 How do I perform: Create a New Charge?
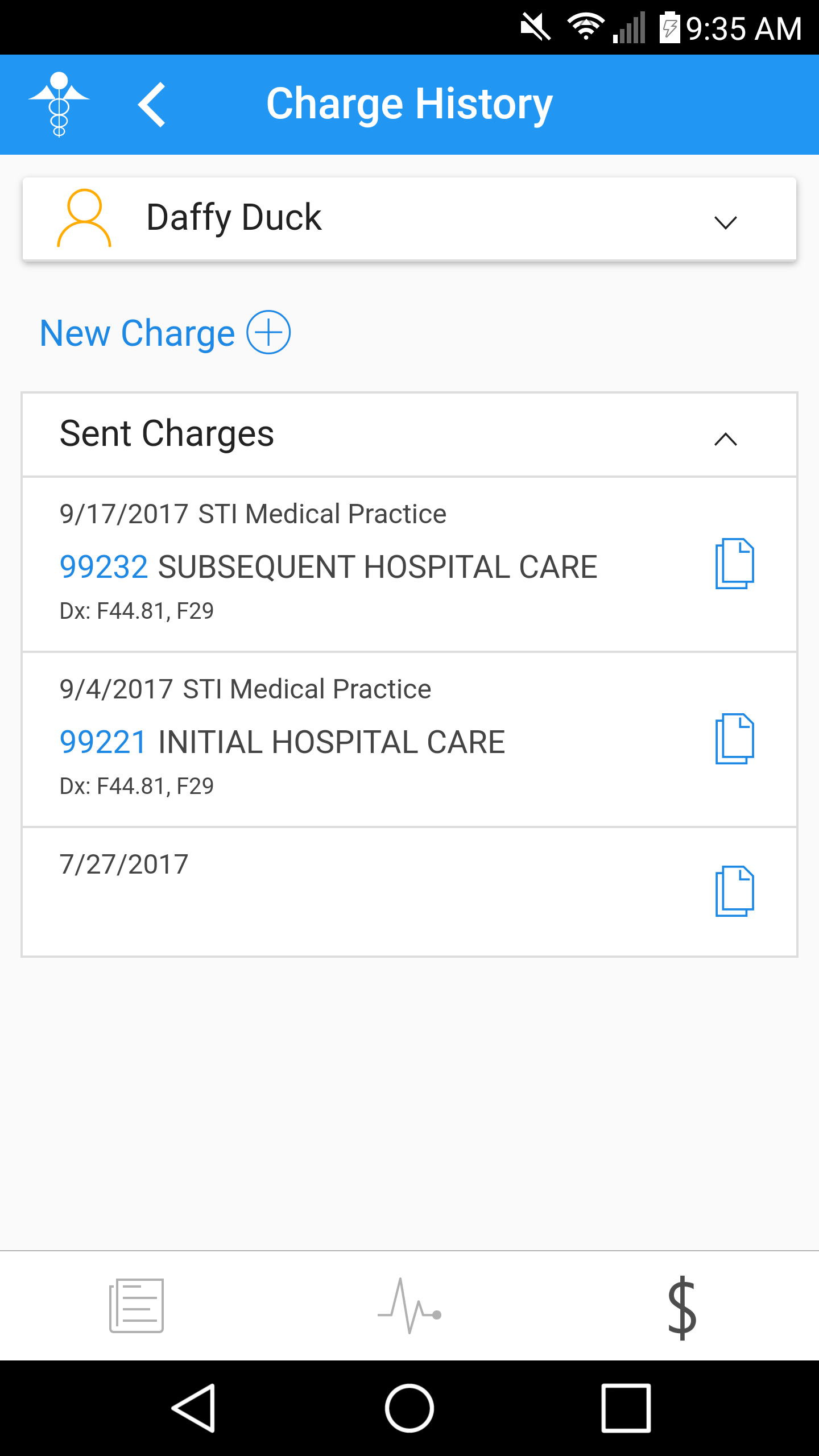[165, 333]
